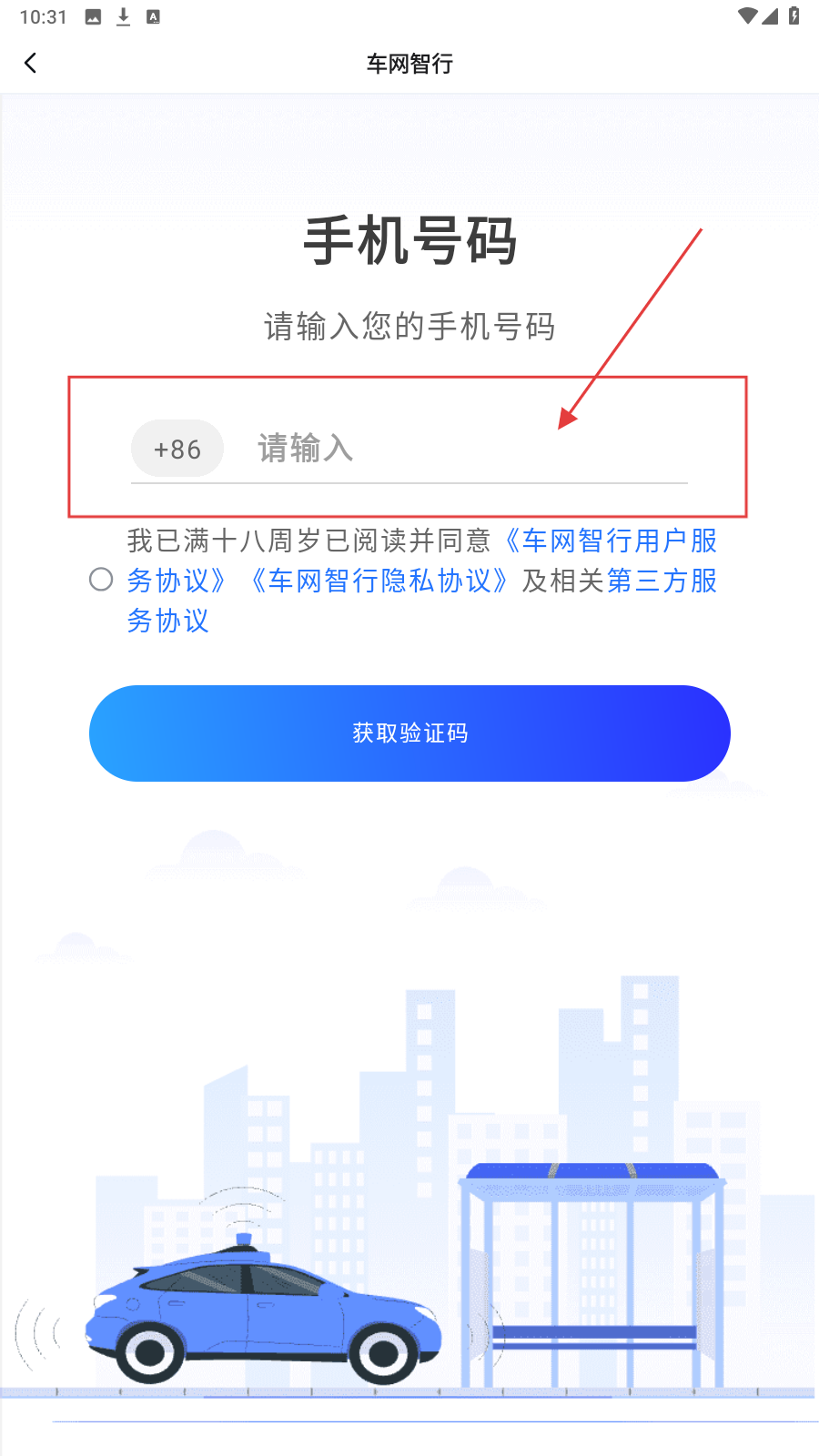Go back using the top-left arrow
The image size is (819, 1456).
31,63
